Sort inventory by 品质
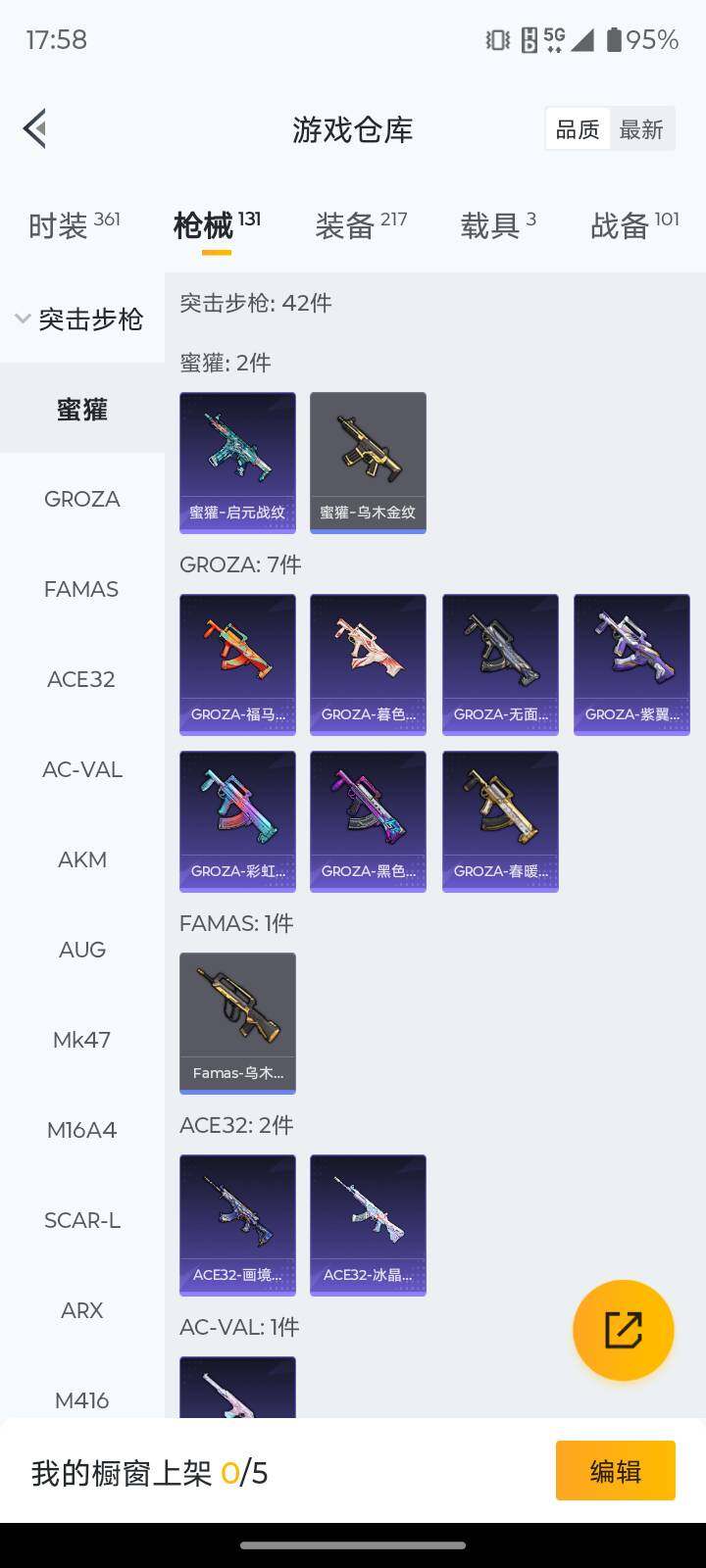This screenshot has height=1568, width=706. 578,129
